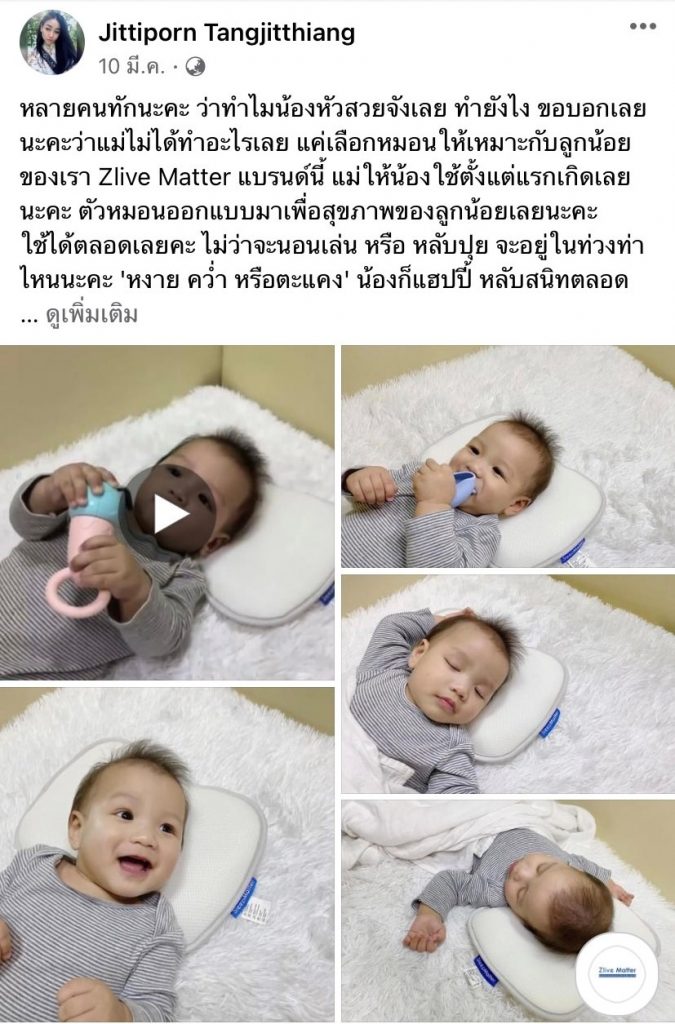The image size is (675, 1024).
Task: Open Jittiporn Tangjitthiang's profile name link
Action: [x=226, y=33]
